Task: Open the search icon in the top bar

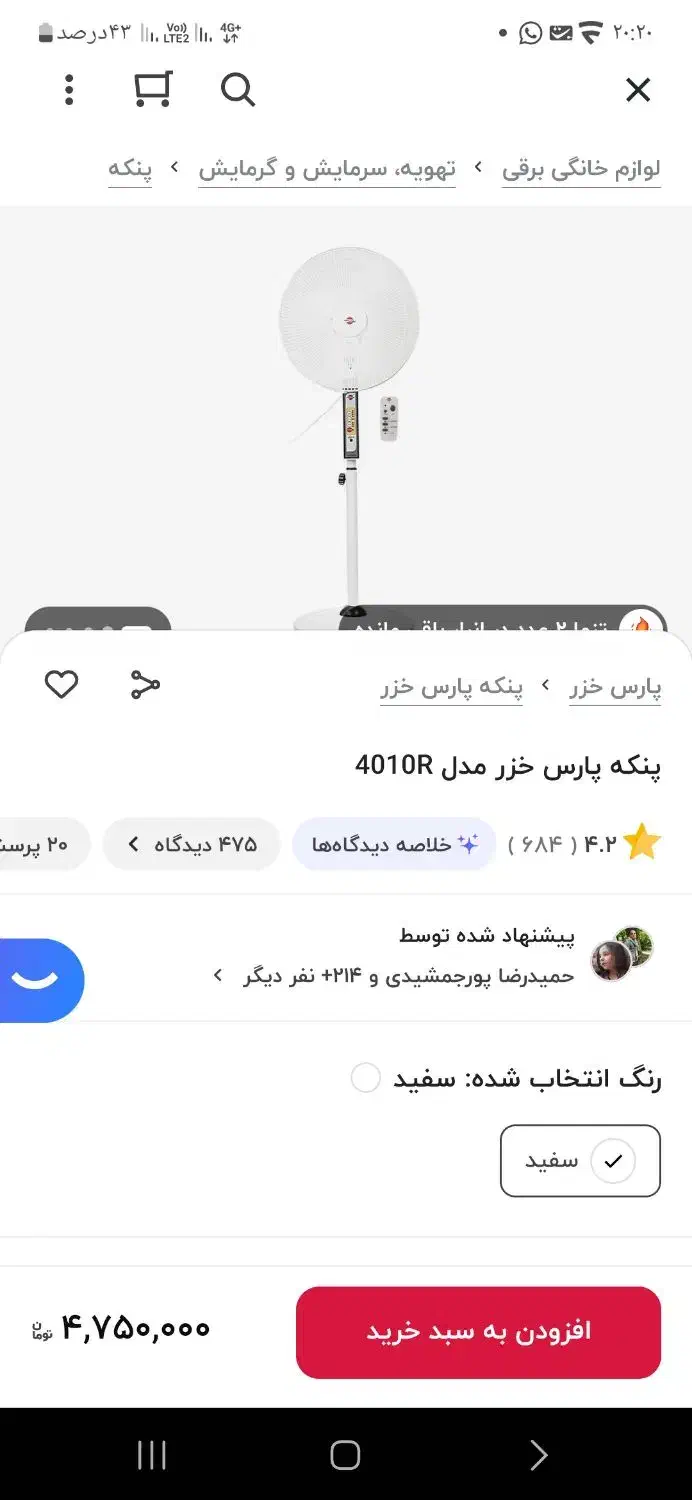Action: click(237, 90)
